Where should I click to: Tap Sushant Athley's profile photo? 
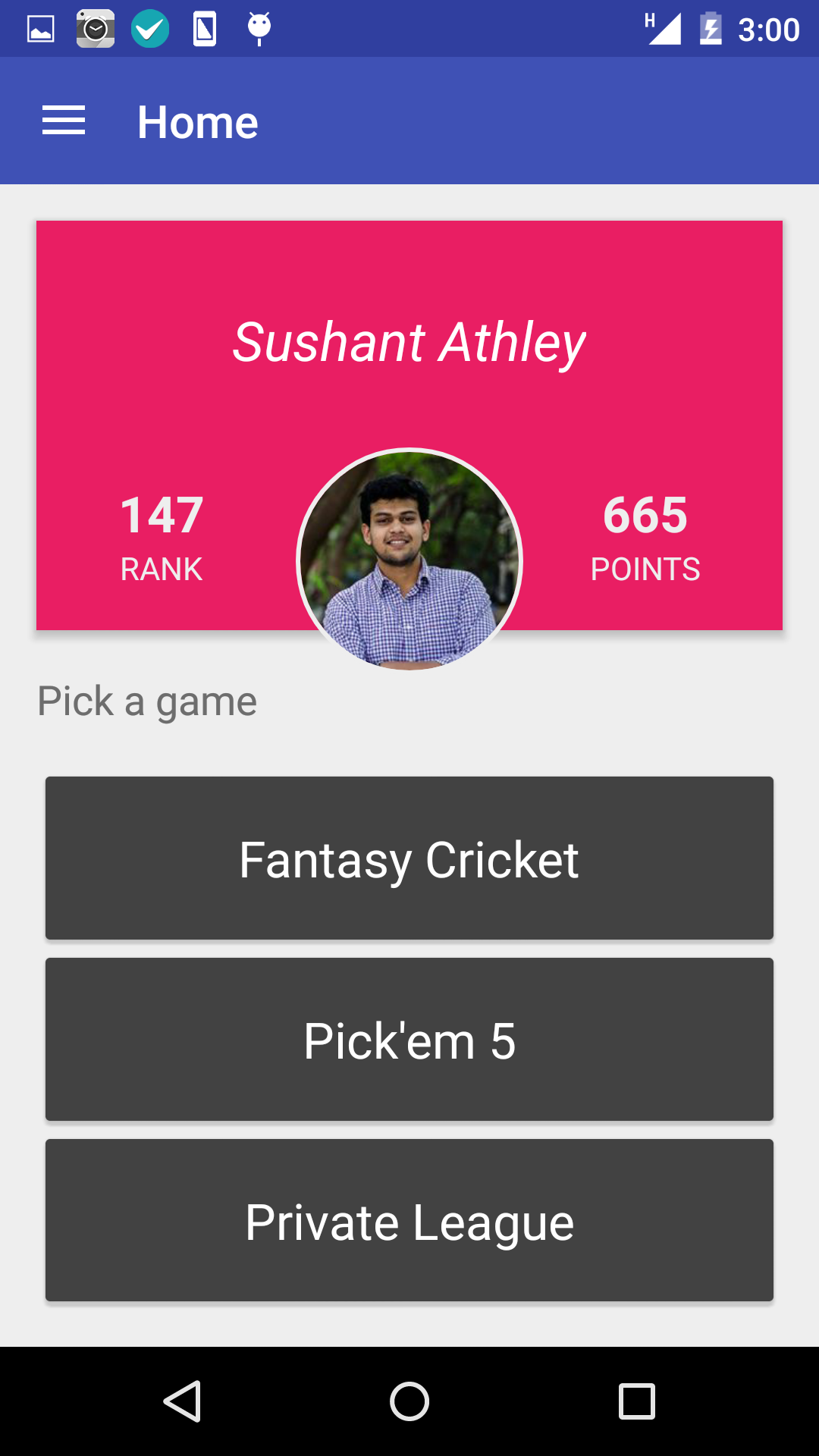pyautogui.click(x=409, y=560)
